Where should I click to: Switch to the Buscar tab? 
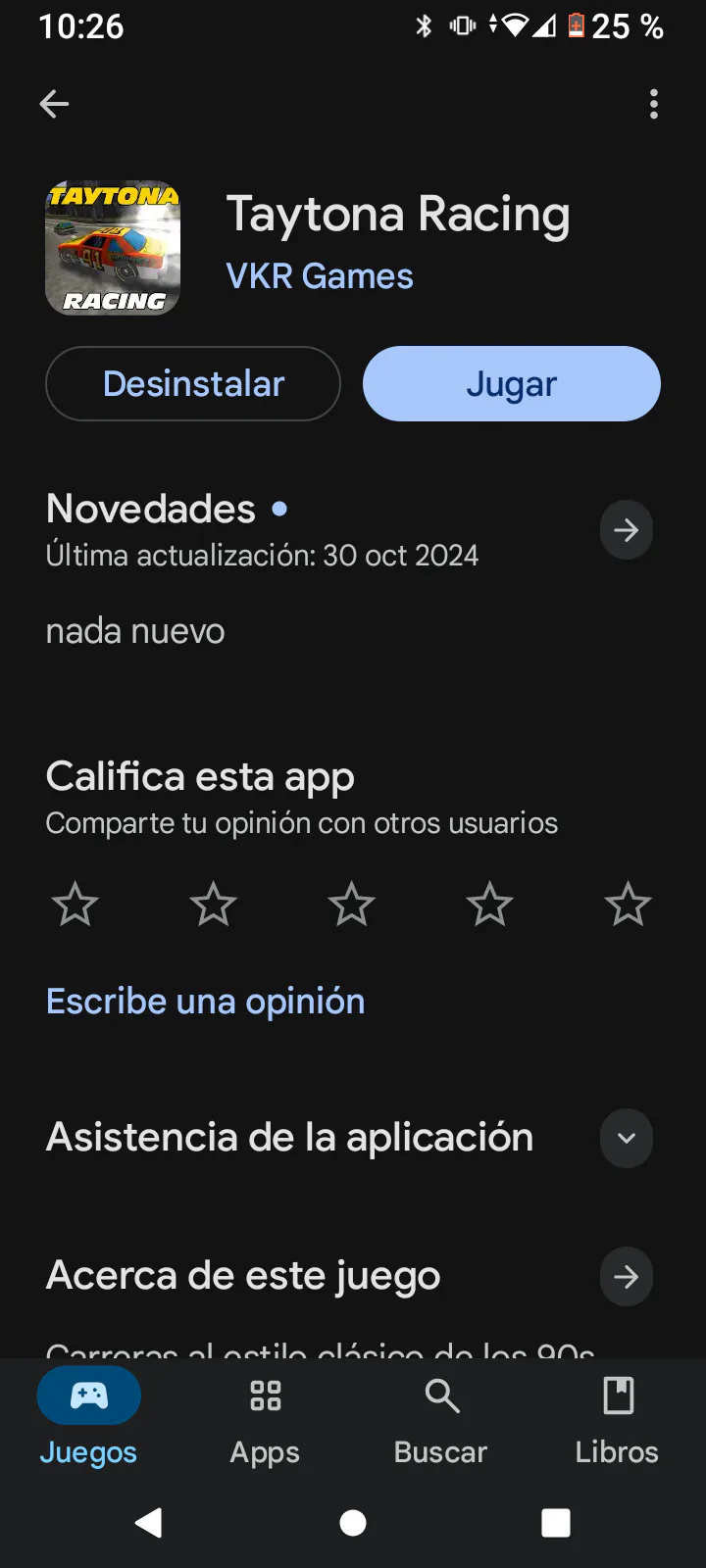coord(441,1417)
